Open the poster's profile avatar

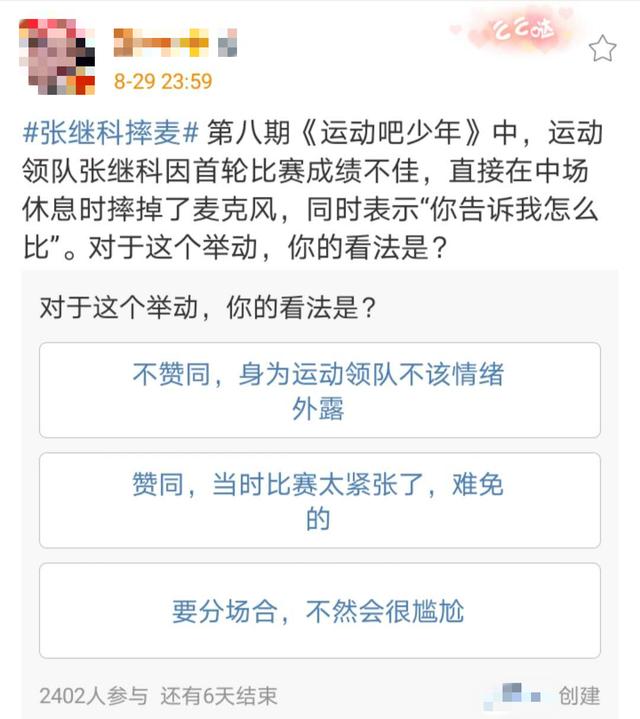(57, 56)
